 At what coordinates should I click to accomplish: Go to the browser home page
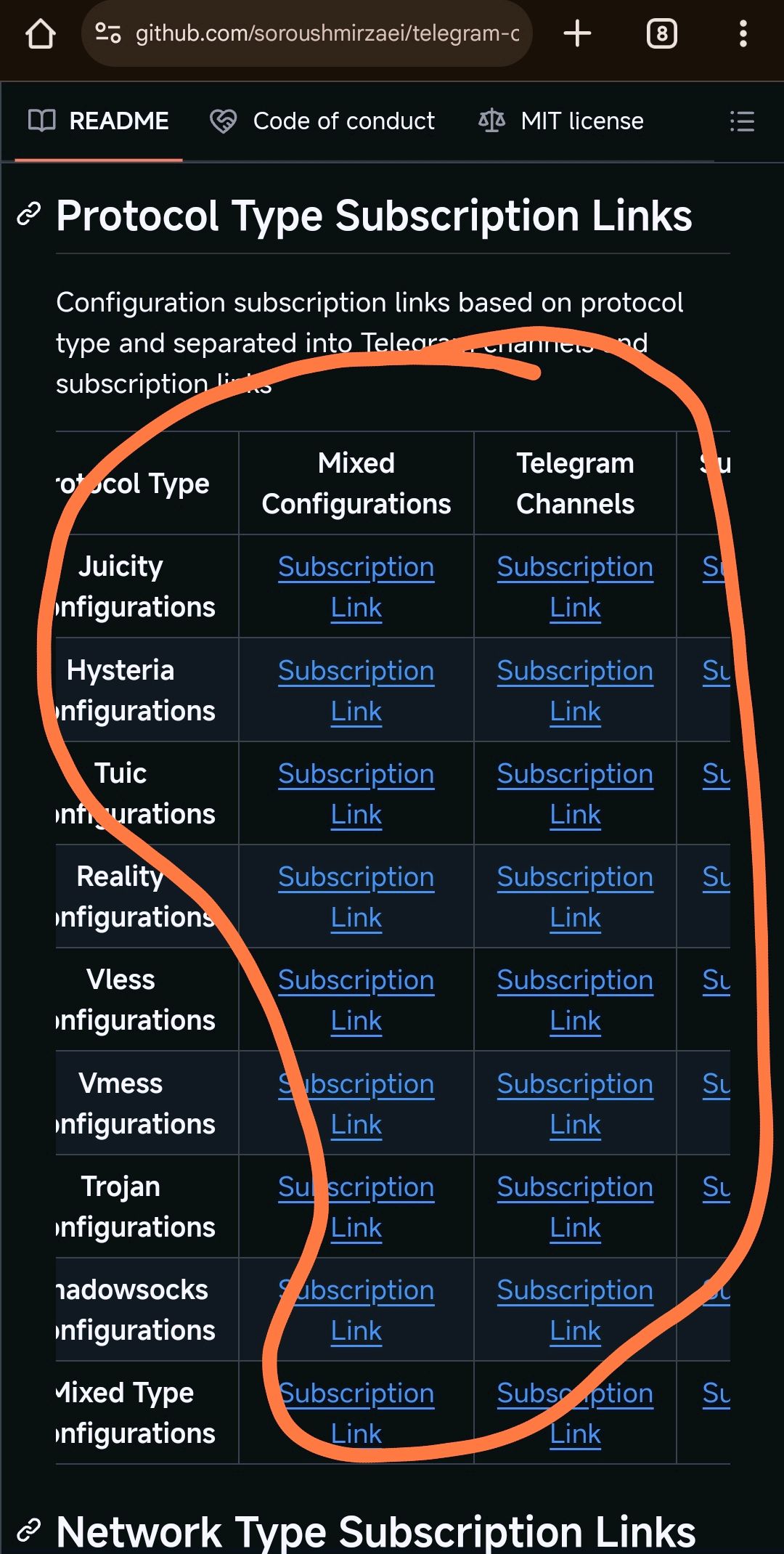point(40,34)
